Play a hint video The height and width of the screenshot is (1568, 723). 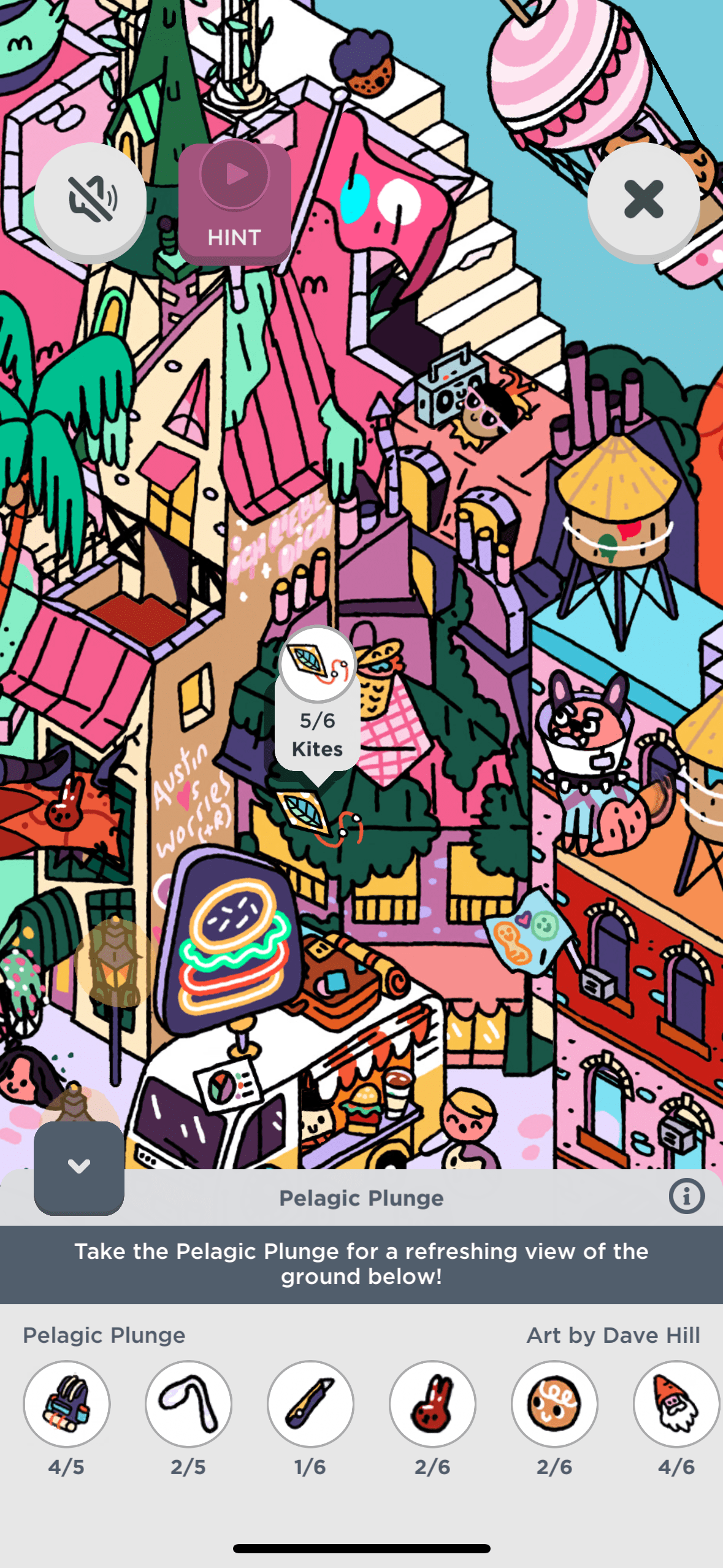[234, 202]
